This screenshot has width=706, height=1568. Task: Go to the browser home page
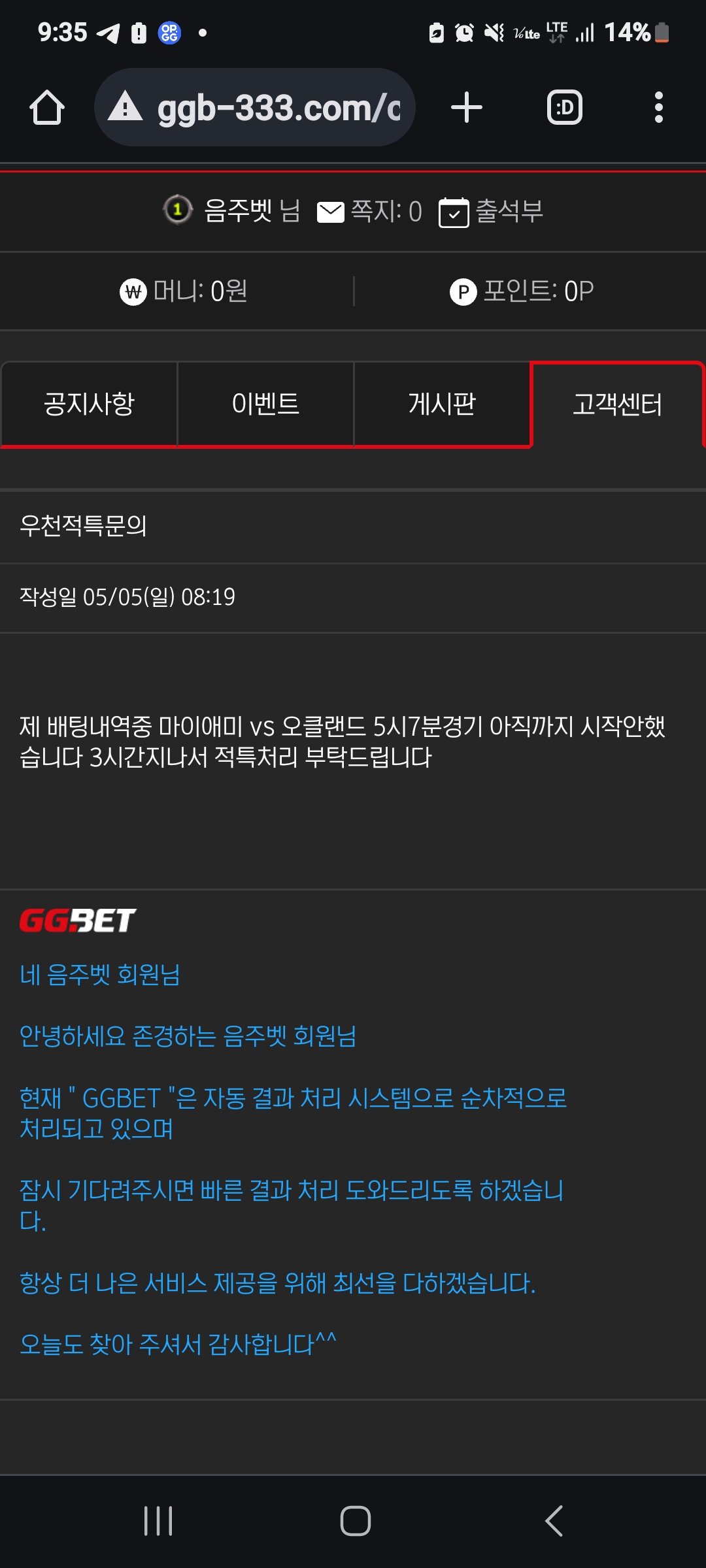pos(47,108)
